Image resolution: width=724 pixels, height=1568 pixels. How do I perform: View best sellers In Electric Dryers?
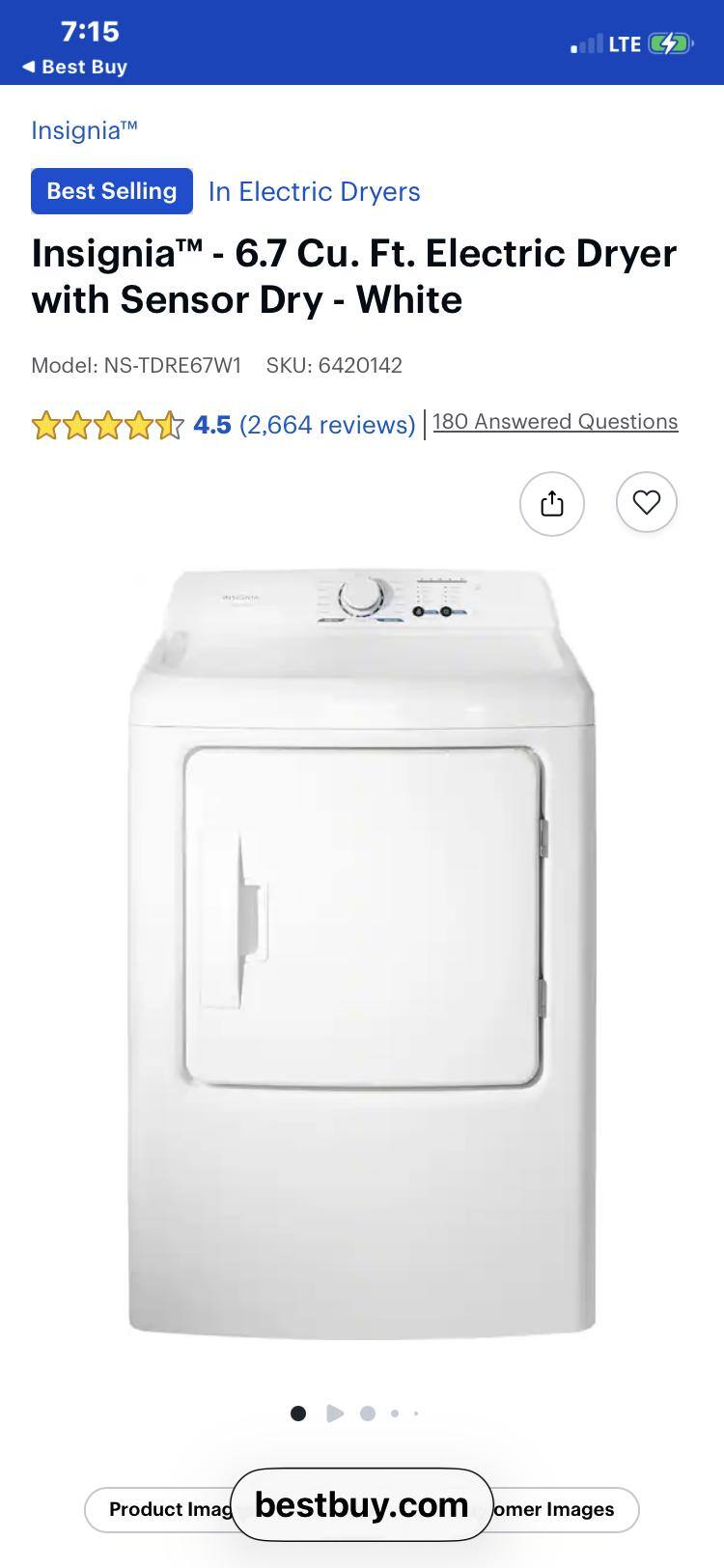(x=314, y=191)
